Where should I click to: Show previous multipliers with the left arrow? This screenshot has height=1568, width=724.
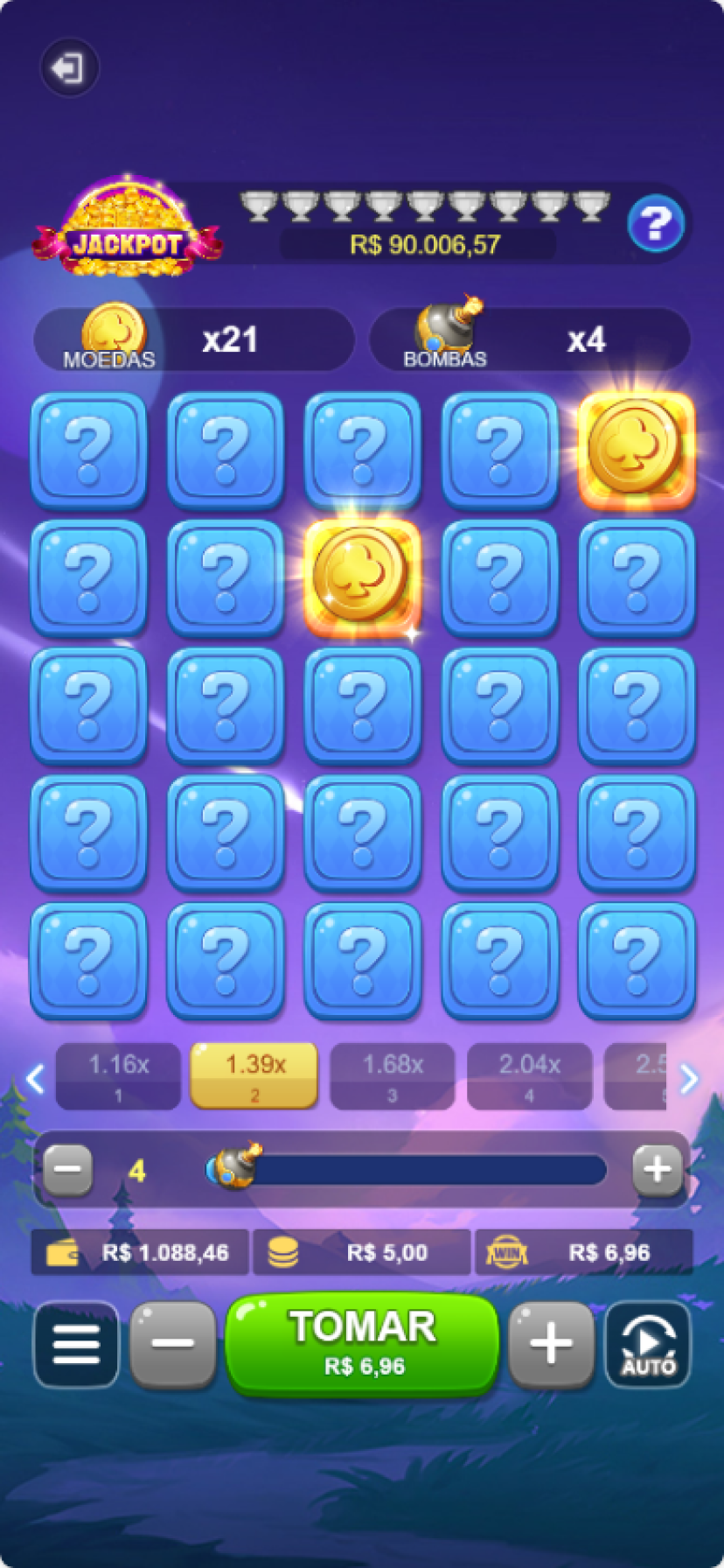tap(35, 1079)
